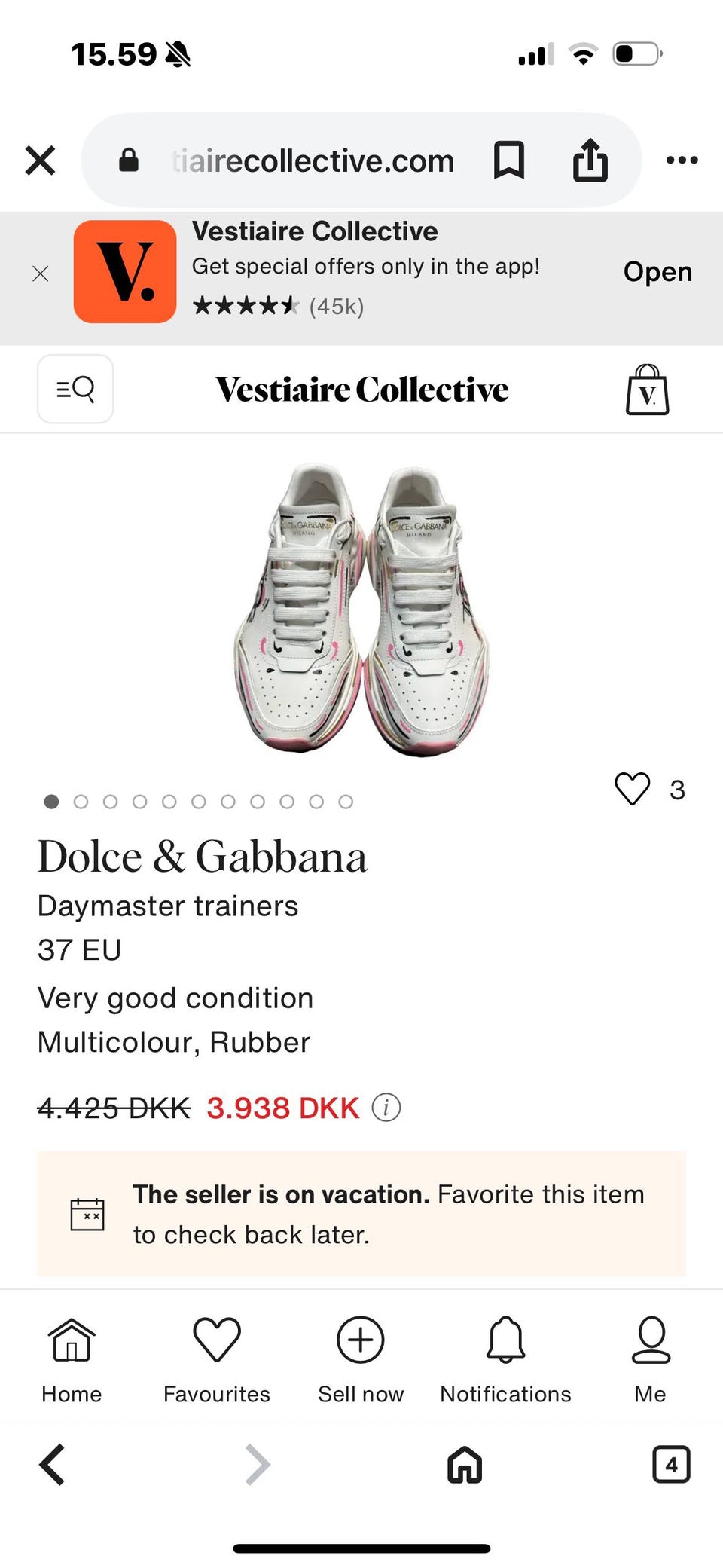Select the first image carousel dot
The image size is (723, 1568).
(51, 802)
